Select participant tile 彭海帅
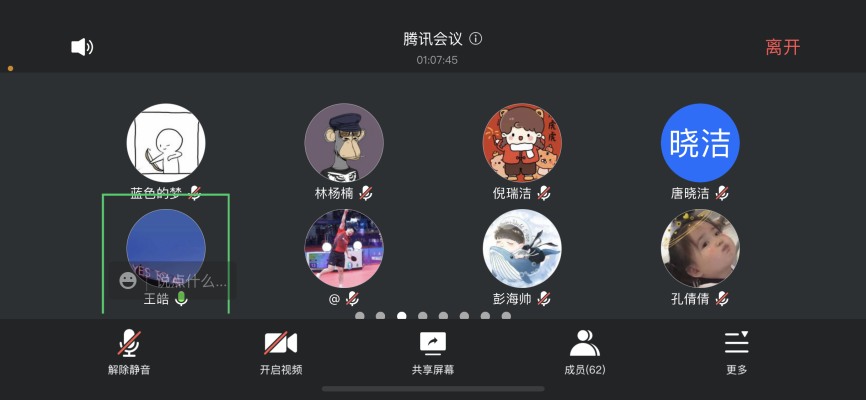This screenshot has height=400, width=866. (522, 249)
